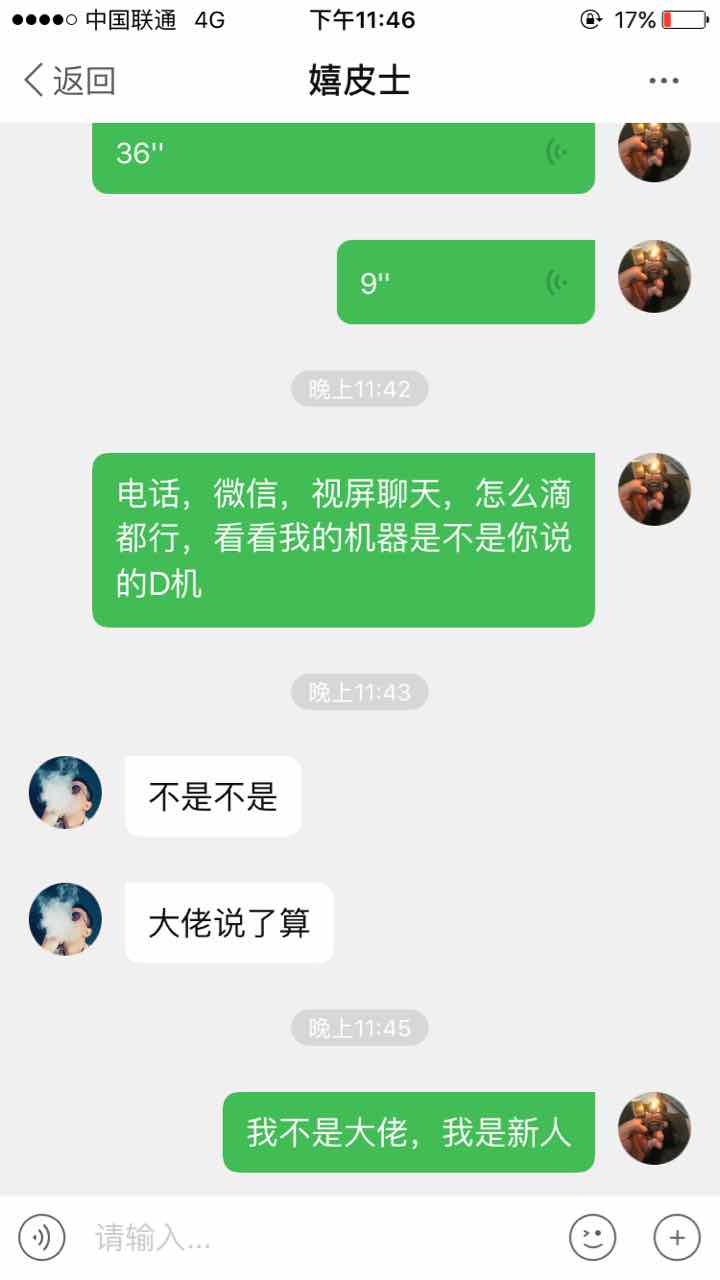Open the plus attachment menu
Screen dimensions: 720x1280
tap(677, 1238)
